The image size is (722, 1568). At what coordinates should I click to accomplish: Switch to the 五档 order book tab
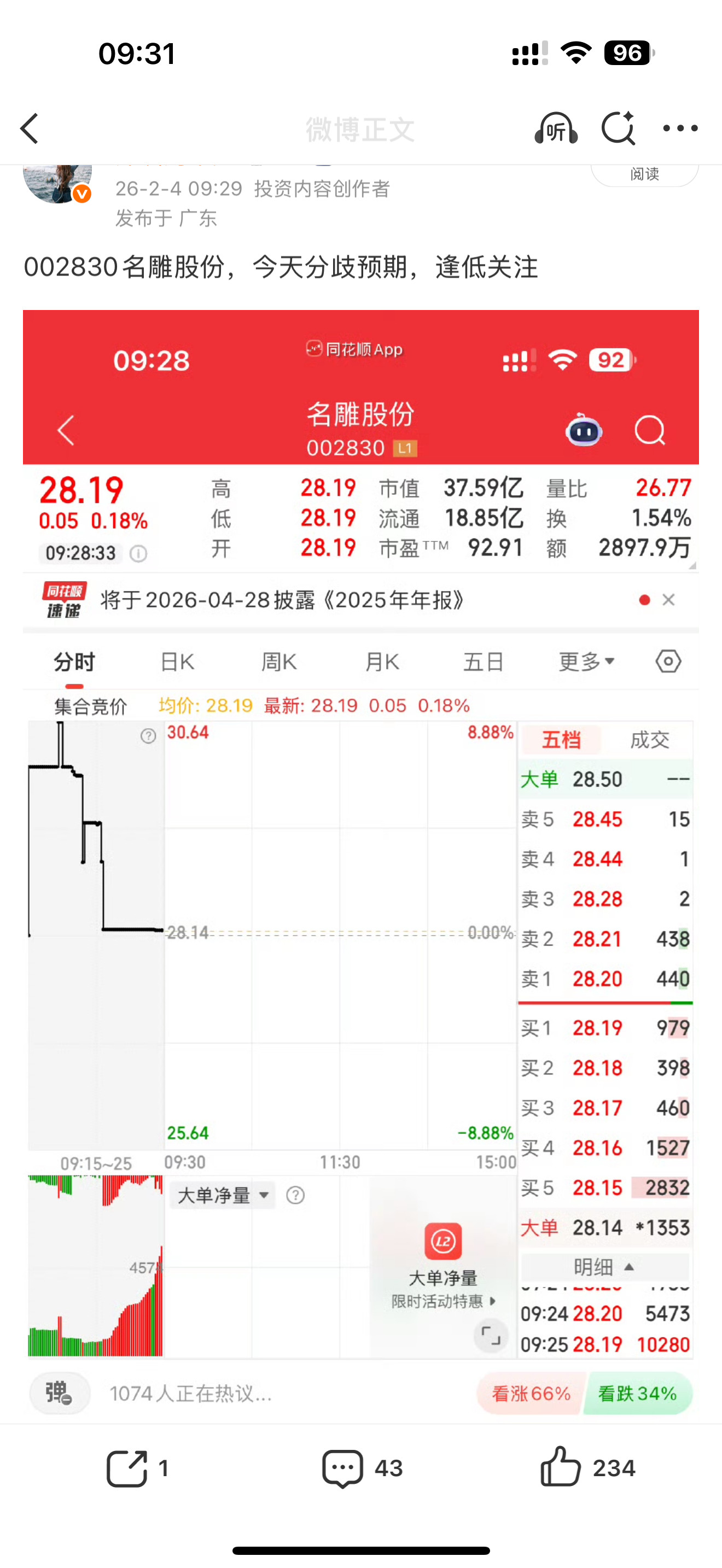(561, 740)
